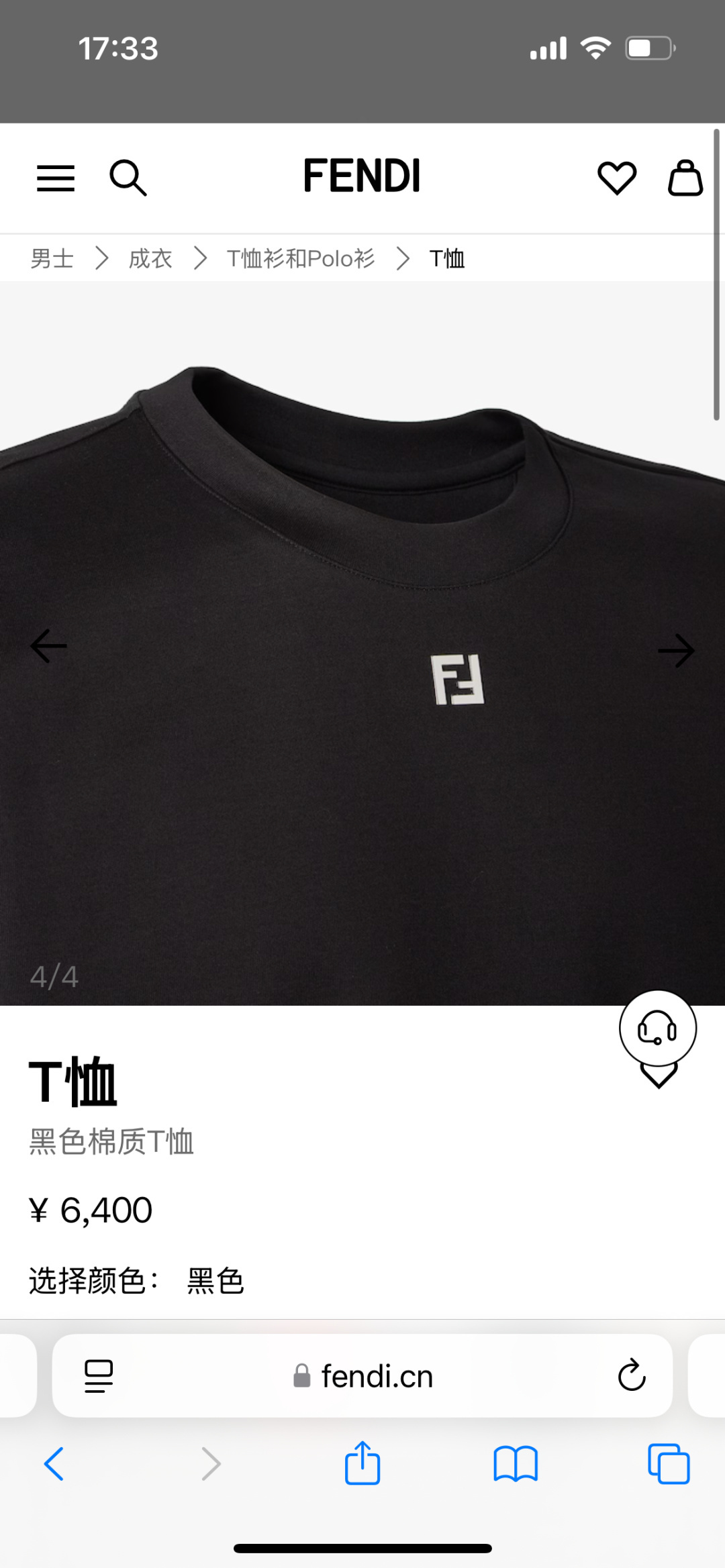Go to T恤衫和Polo衫 breadcrumb
Screen dimensions: 725x1568
[301, 258]
